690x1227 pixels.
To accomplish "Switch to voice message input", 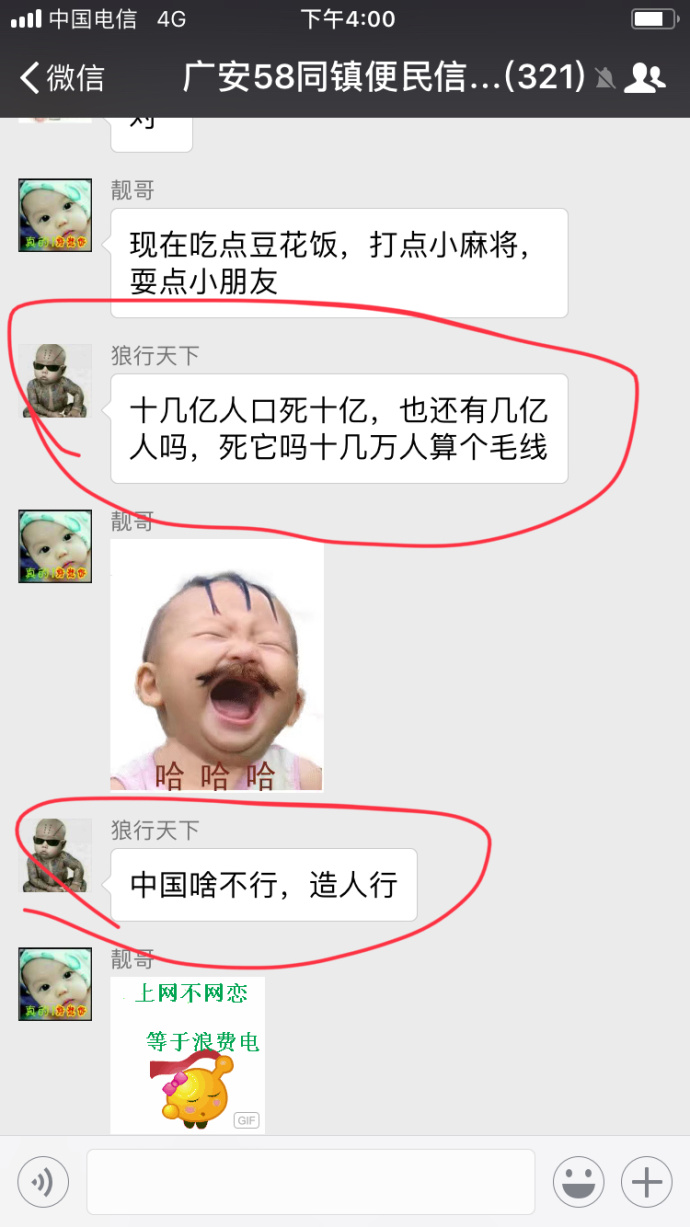I will 43,1183.
